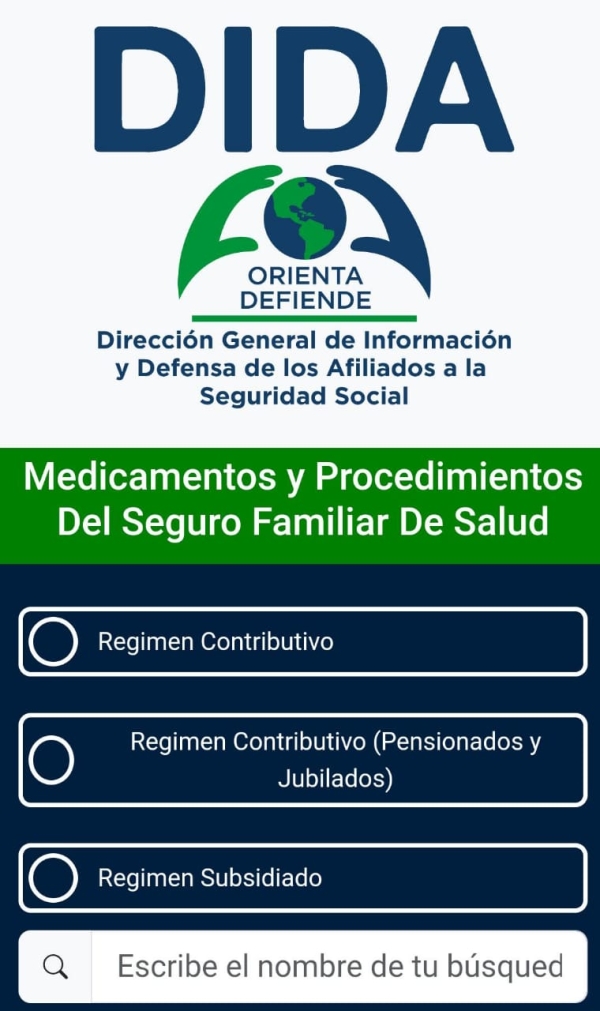Select the Regimen Subsidiado option

53,878
